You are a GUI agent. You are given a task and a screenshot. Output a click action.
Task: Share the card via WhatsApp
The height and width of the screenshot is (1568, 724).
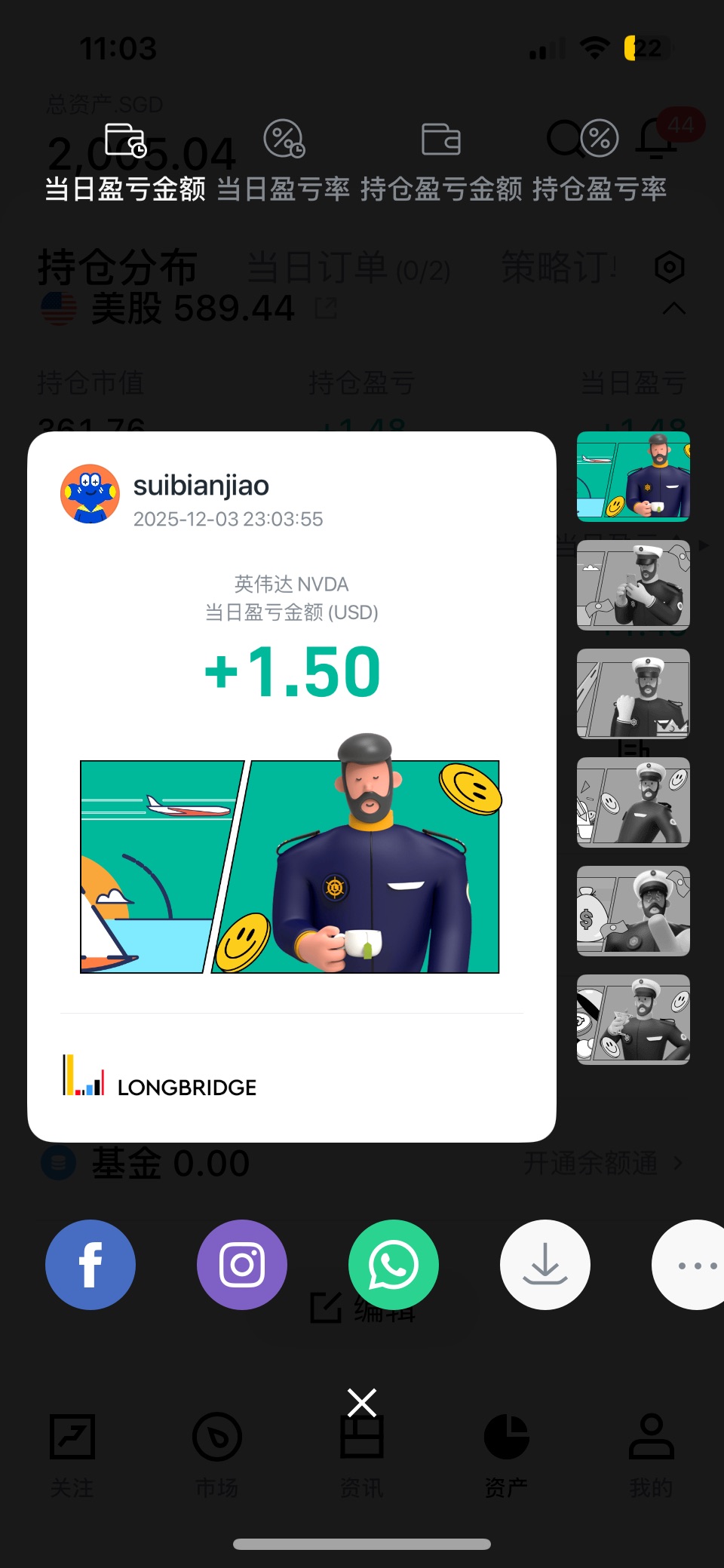pyautogui.click(x=394, y=1265)
